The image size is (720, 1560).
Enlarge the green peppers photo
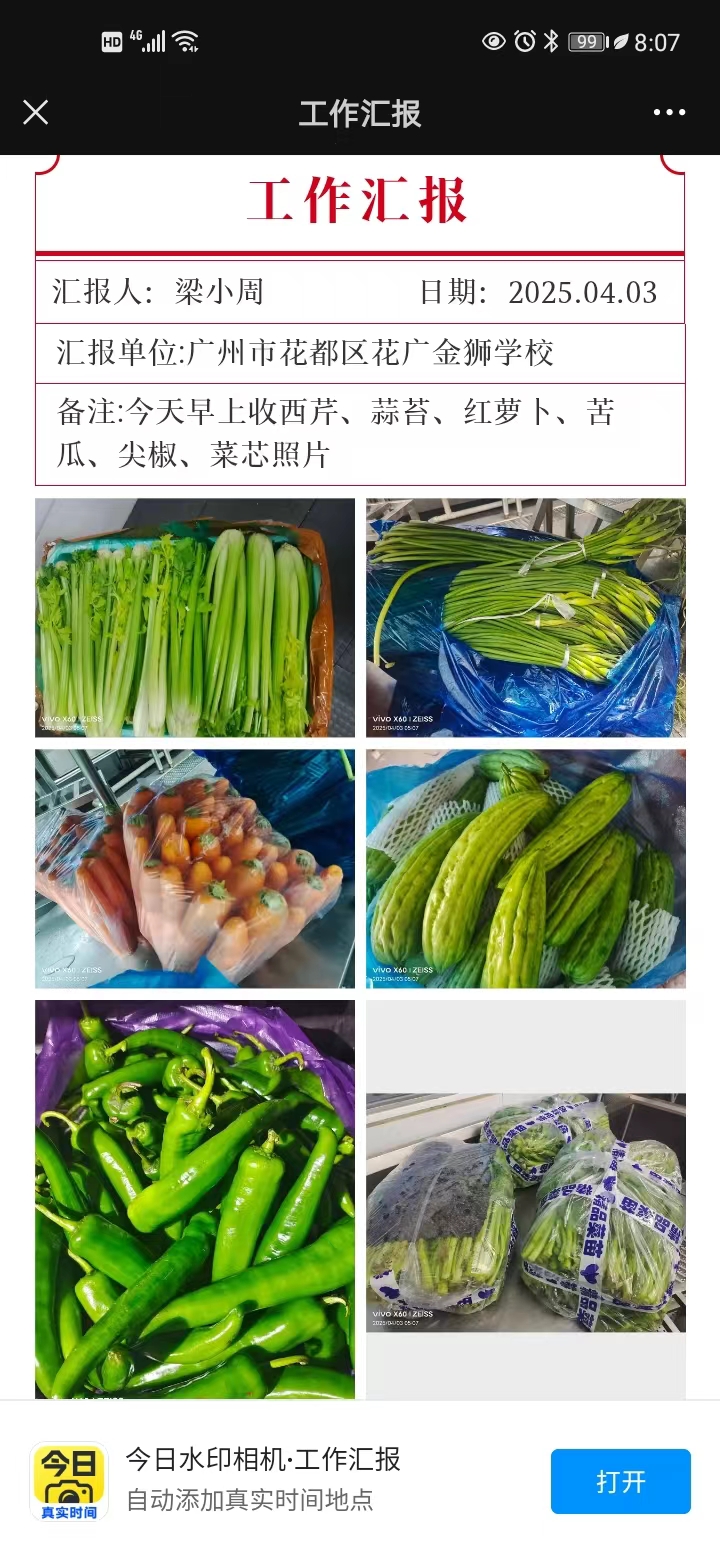(x=195, y=1198)
